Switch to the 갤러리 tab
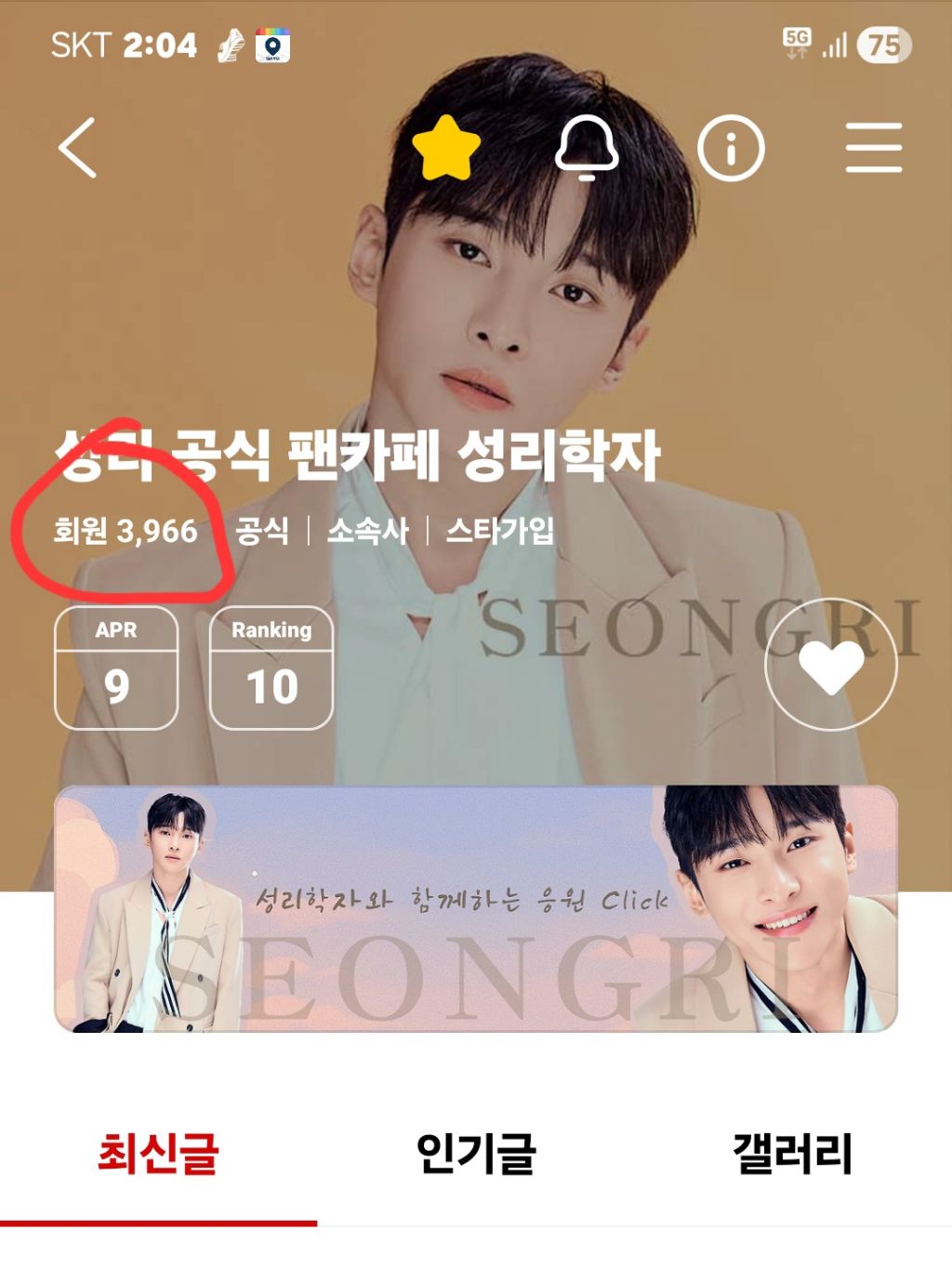This screenshot has height=1269, width=952. 793,1155
